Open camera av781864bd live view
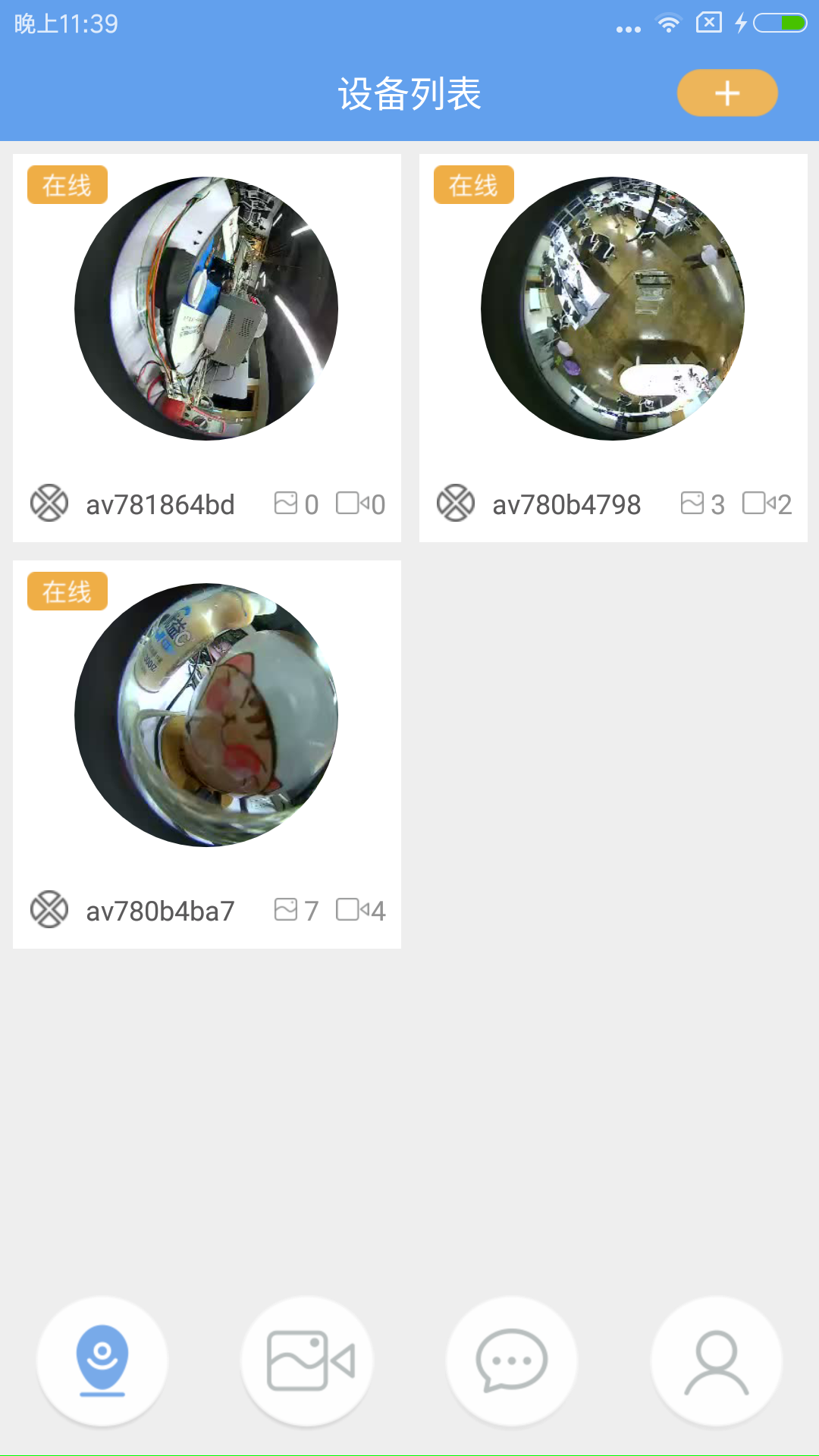819x1456 pixels. pos(206,309)
